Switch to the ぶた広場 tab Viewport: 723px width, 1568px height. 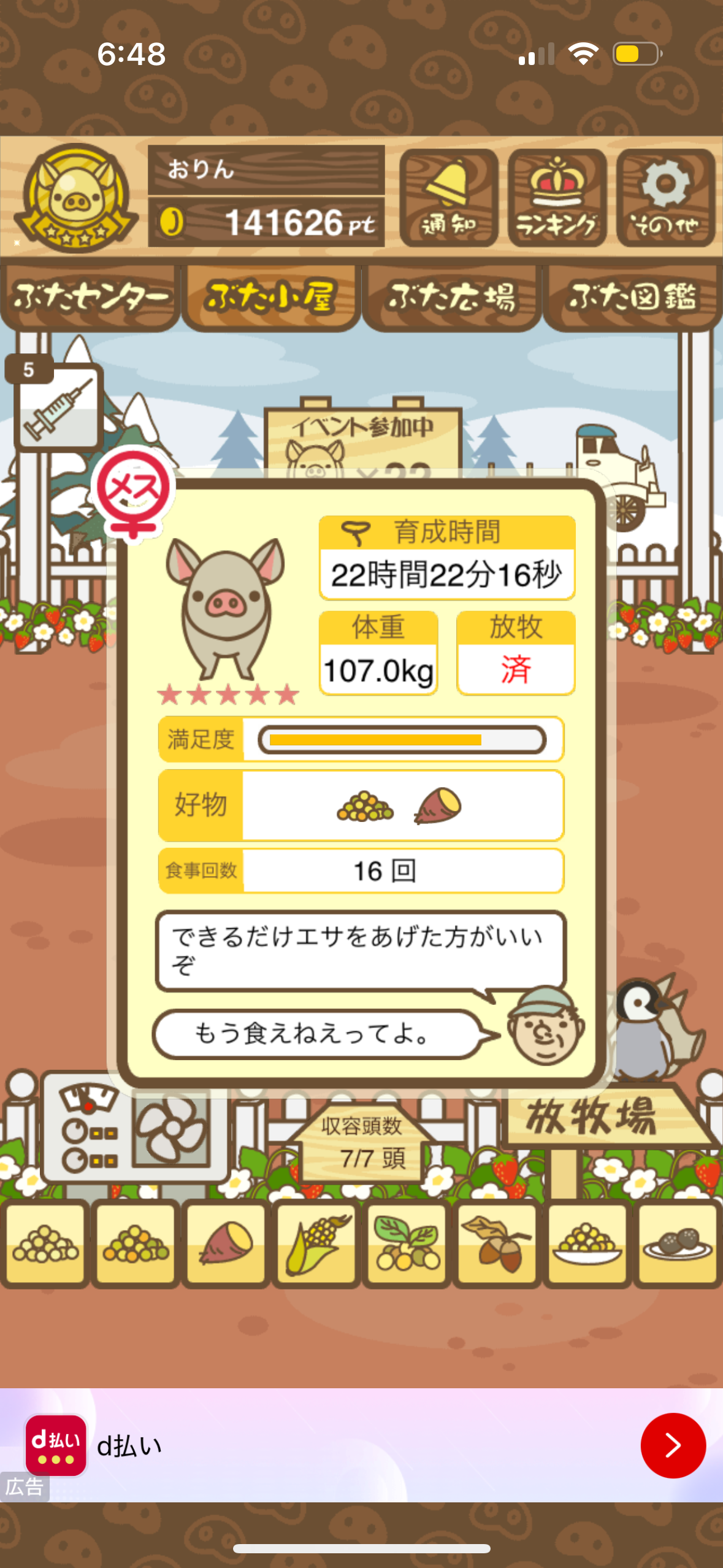coord(451,298)
